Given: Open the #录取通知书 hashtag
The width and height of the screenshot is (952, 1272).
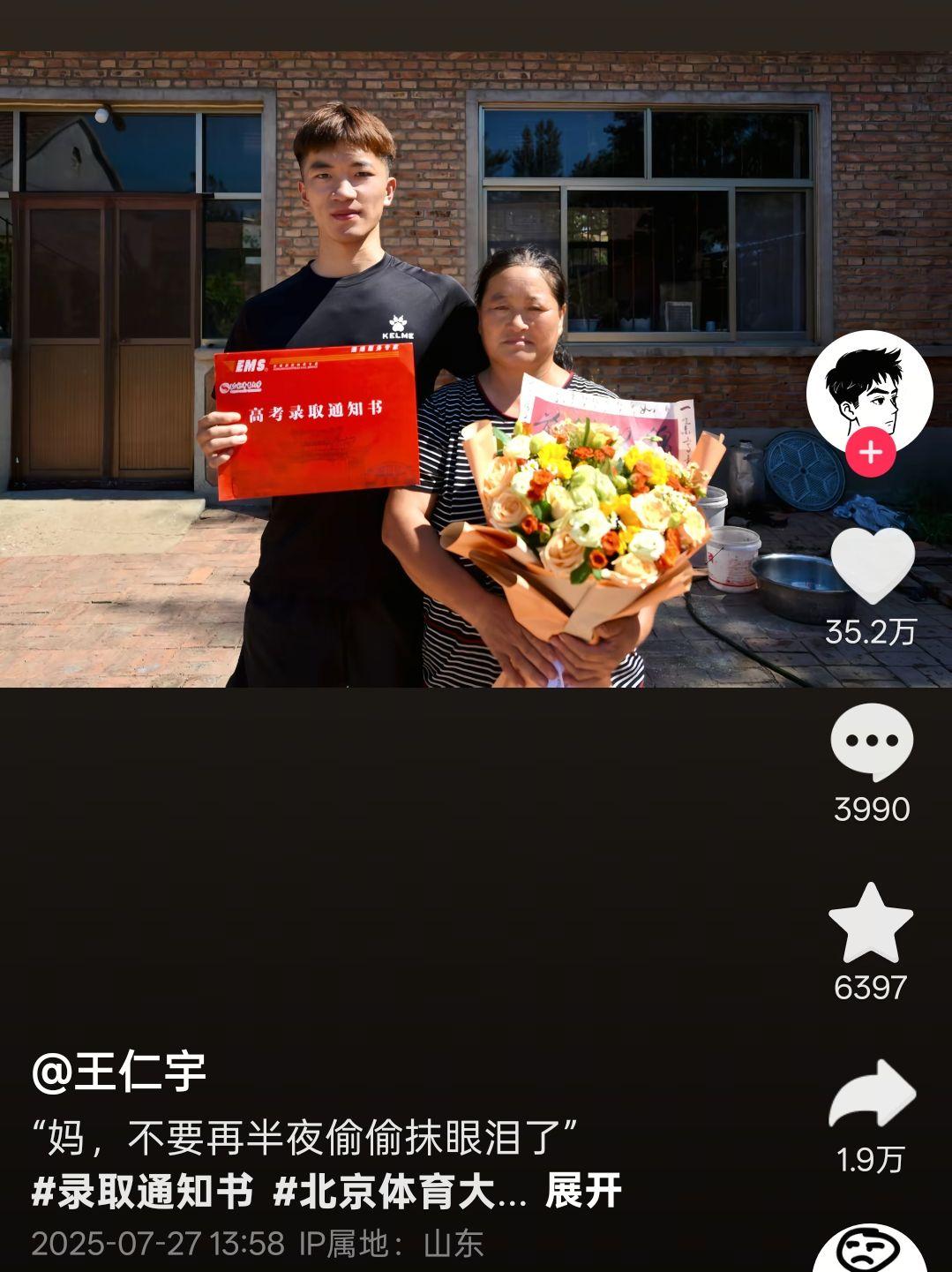Looking at the screenshot, I should pyautogui.click(x=142, y=1192).
